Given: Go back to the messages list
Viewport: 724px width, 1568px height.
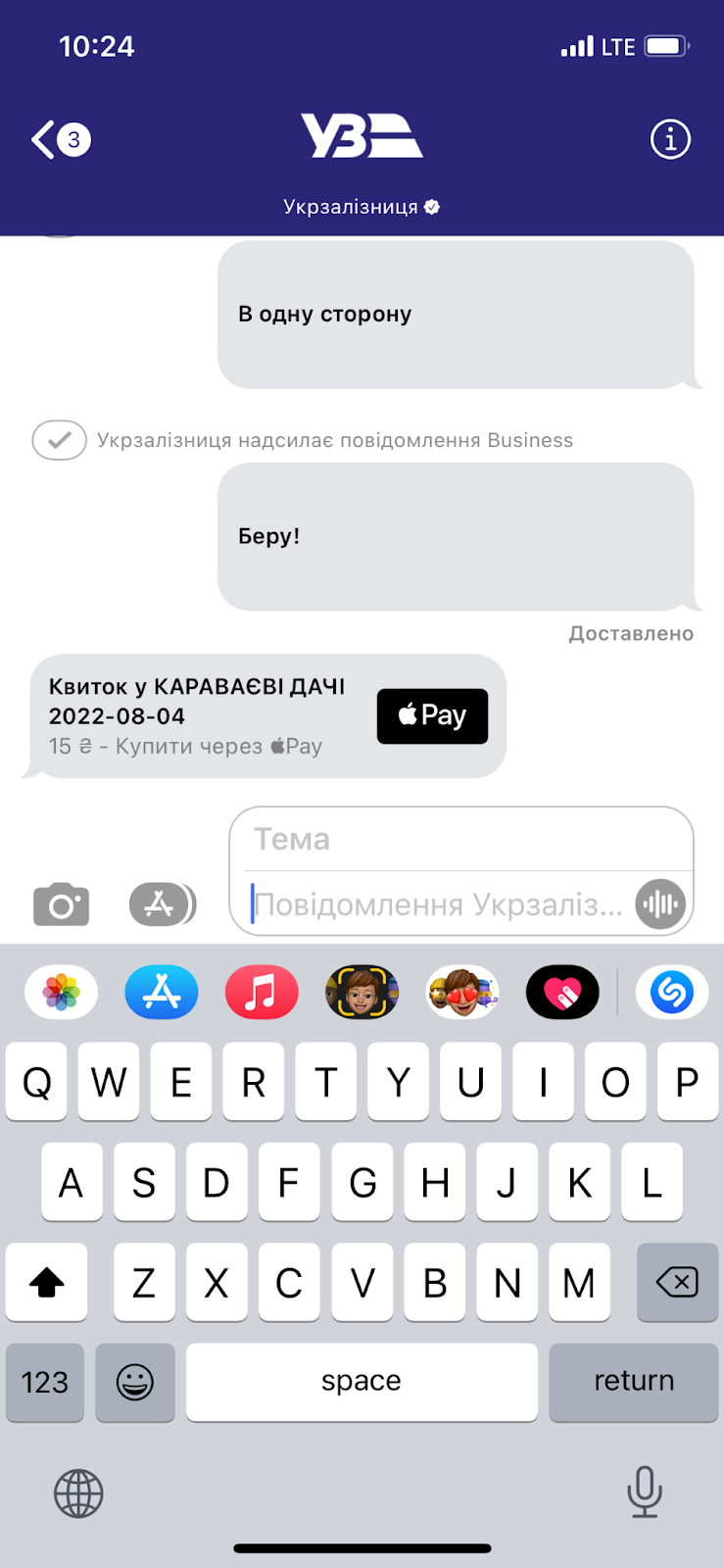Looking at the screenshot, I should pos(57,140).
